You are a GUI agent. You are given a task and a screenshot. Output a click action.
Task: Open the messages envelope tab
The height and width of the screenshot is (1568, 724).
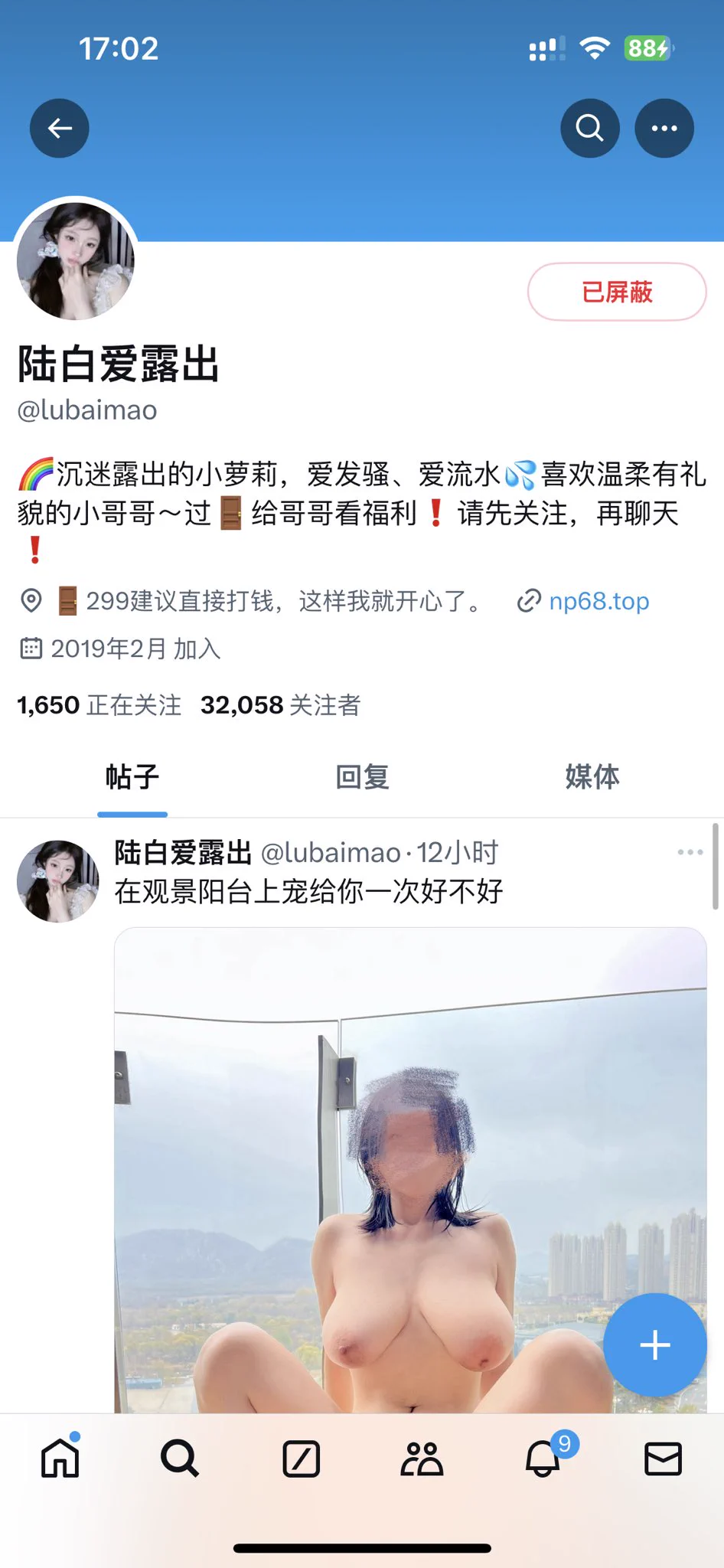pyautogui.click(x=663, y=1459)
